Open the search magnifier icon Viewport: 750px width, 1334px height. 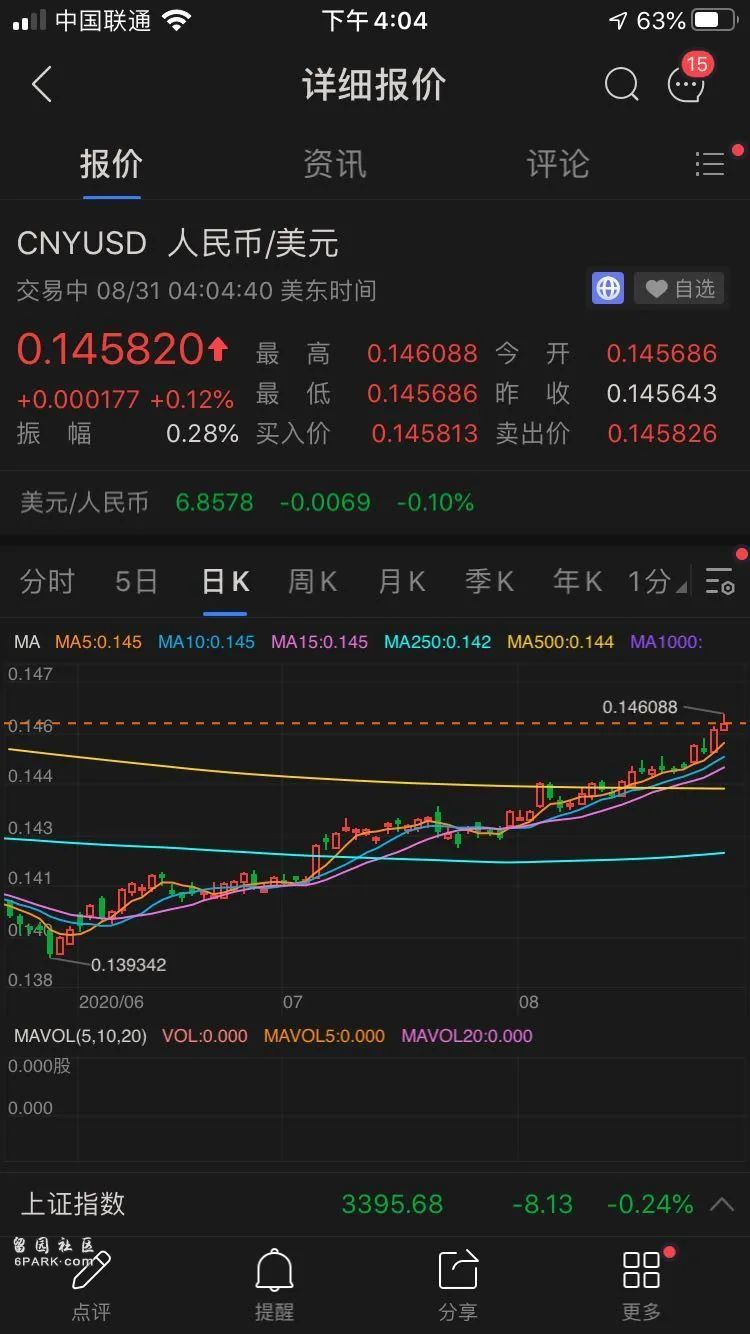pyautogui.click(x=621, y=85)
